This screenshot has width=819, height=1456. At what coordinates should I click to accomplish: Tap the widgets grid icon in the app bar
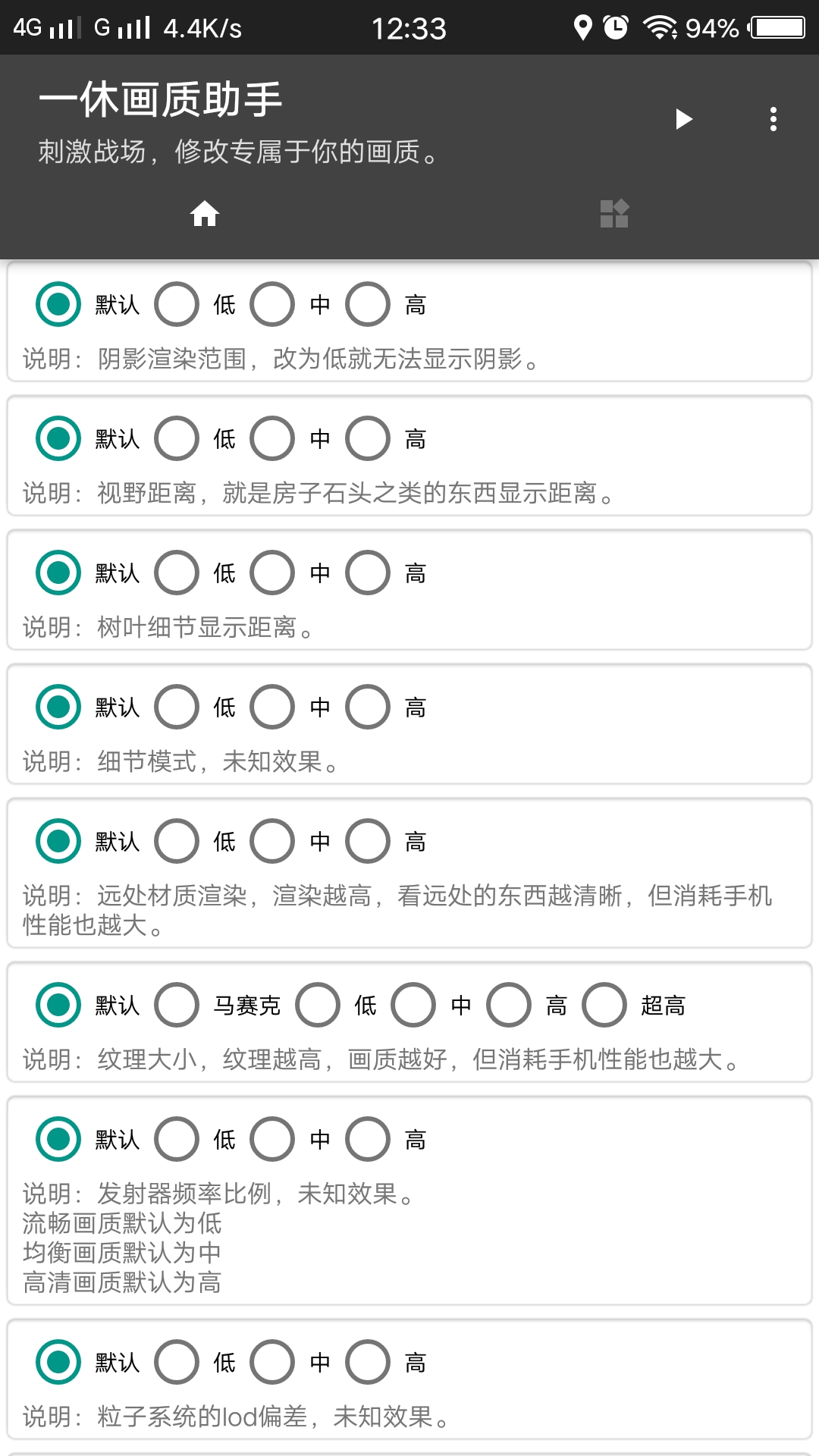614,215
